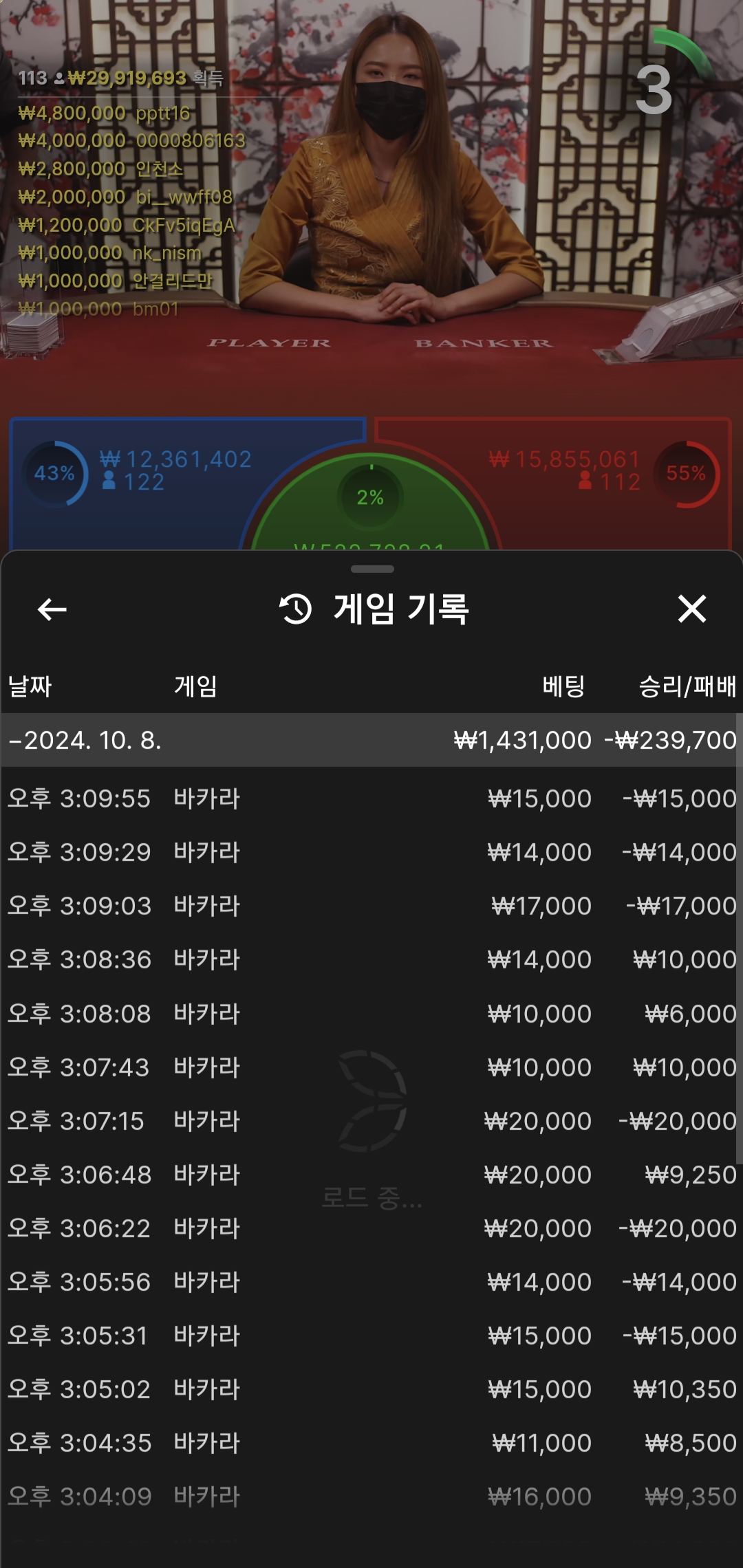Screen dimensions: 743x1568
Task: Open the 오후 3:09:29 baccarat record
Action: (x=371, y=852)
